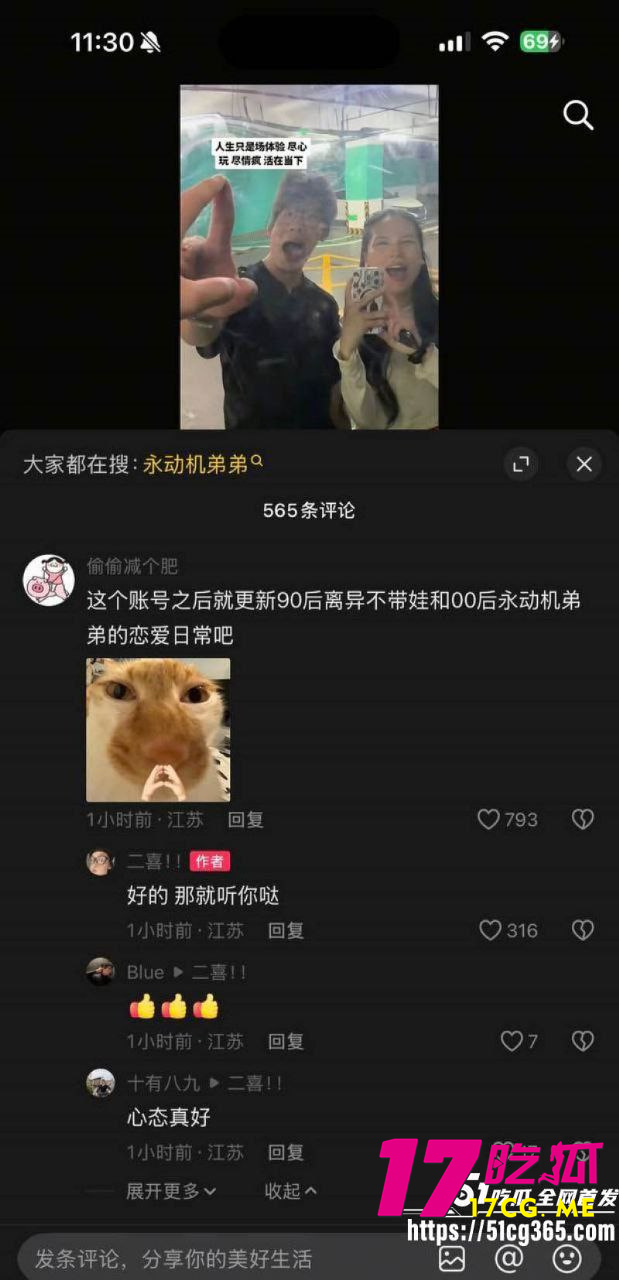Like 二喜!!'s reply with 316 likes
Image resolution: width=619 pixels, height=1280 pixels.
point(491,931)
